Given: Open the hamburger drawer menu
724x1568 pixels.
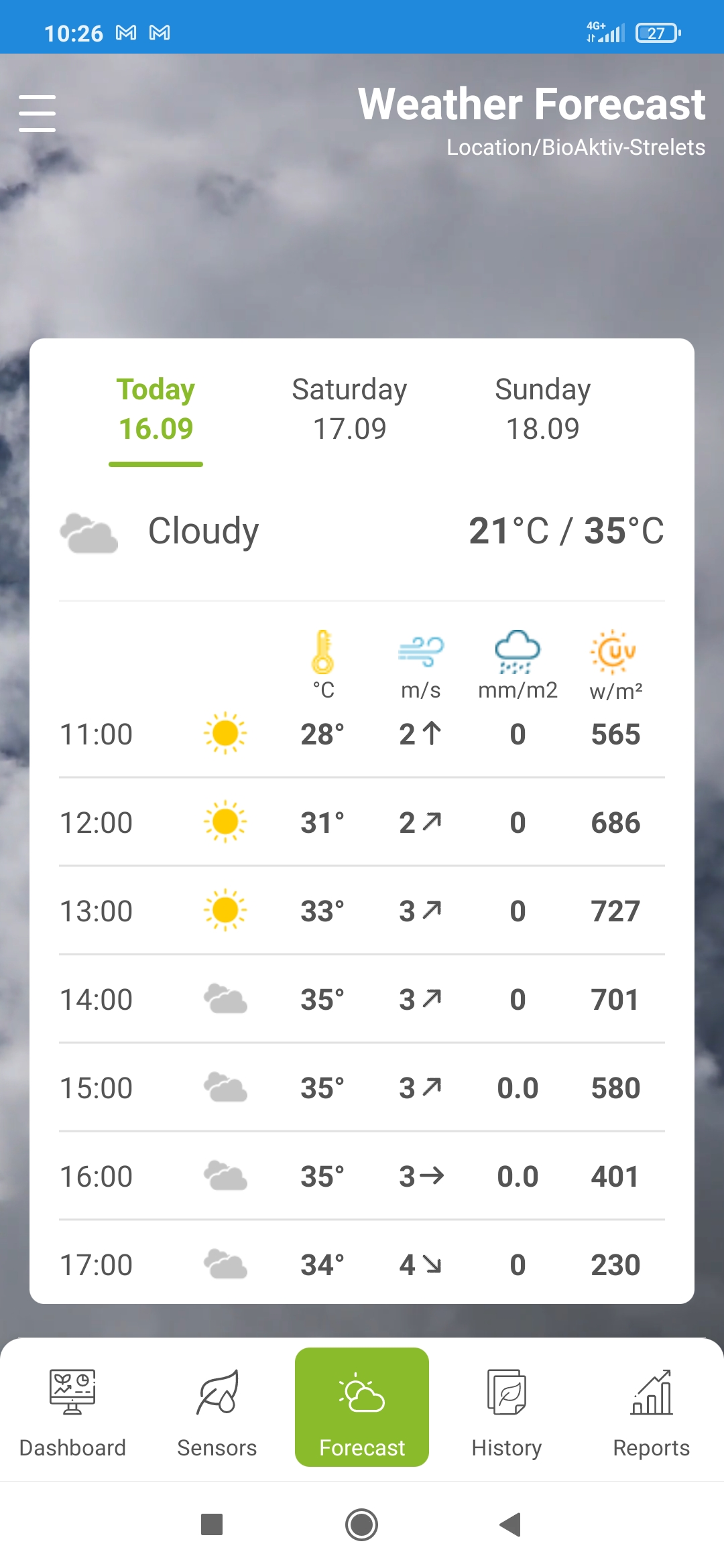Looking at the screenshot, I should tap(38, 113).
